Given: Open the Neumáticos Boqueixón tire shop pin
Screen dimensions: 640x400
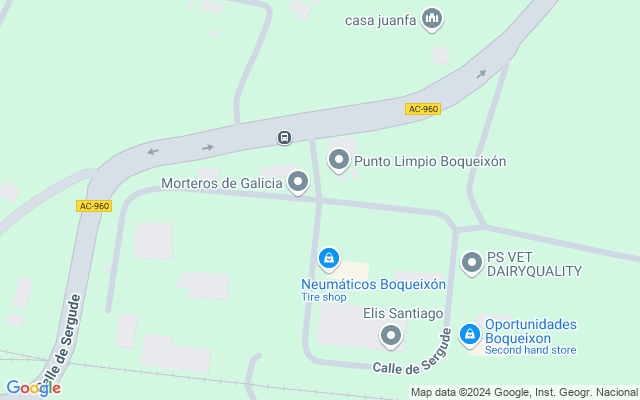Looking at the screenshot, I should [x=328, y=259].
